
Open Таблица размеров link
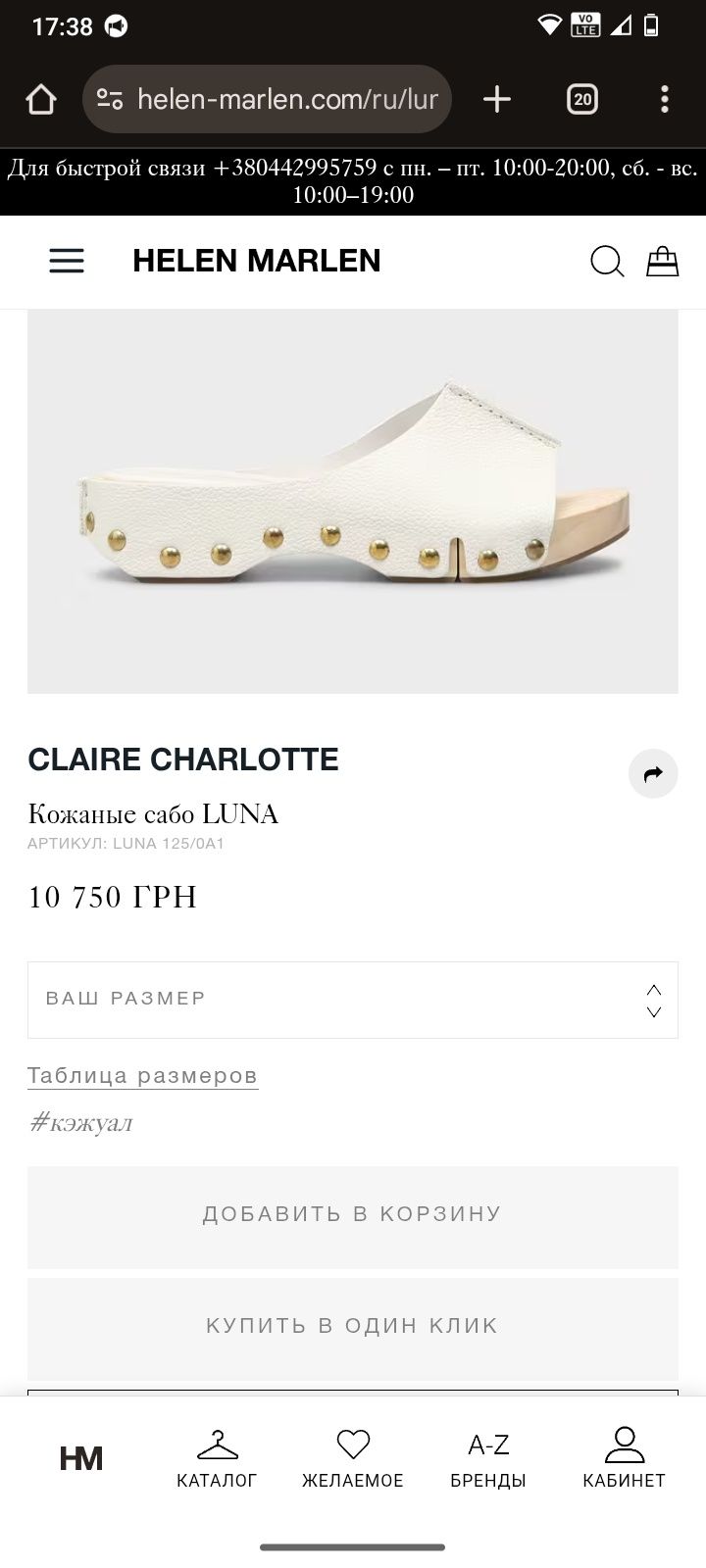142,1075
